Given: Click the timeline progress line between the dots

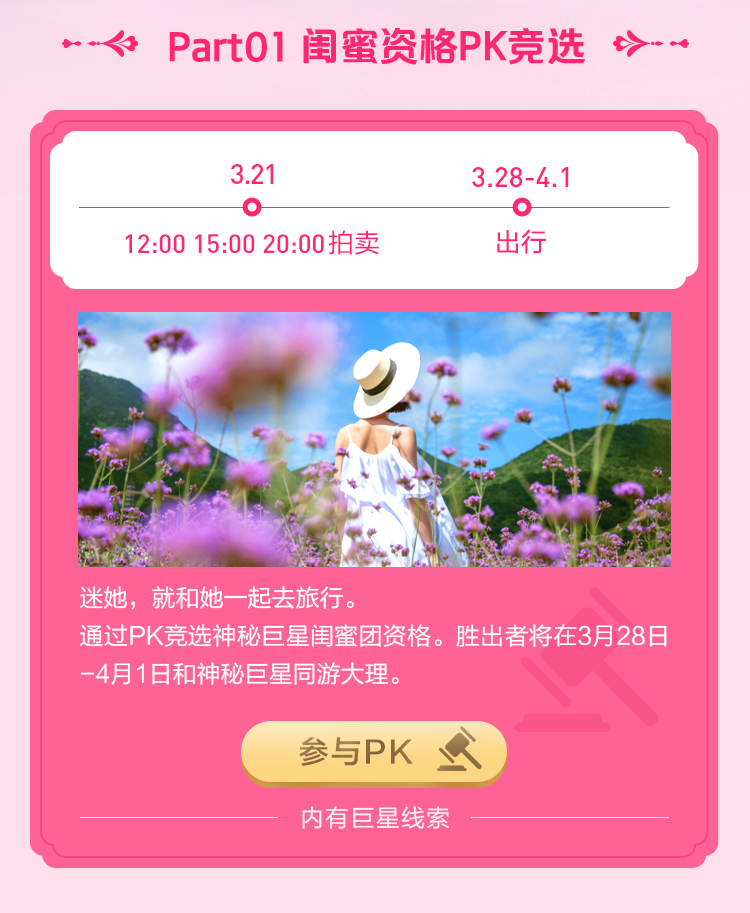Looking at the screenshot, I should point(385,209).
